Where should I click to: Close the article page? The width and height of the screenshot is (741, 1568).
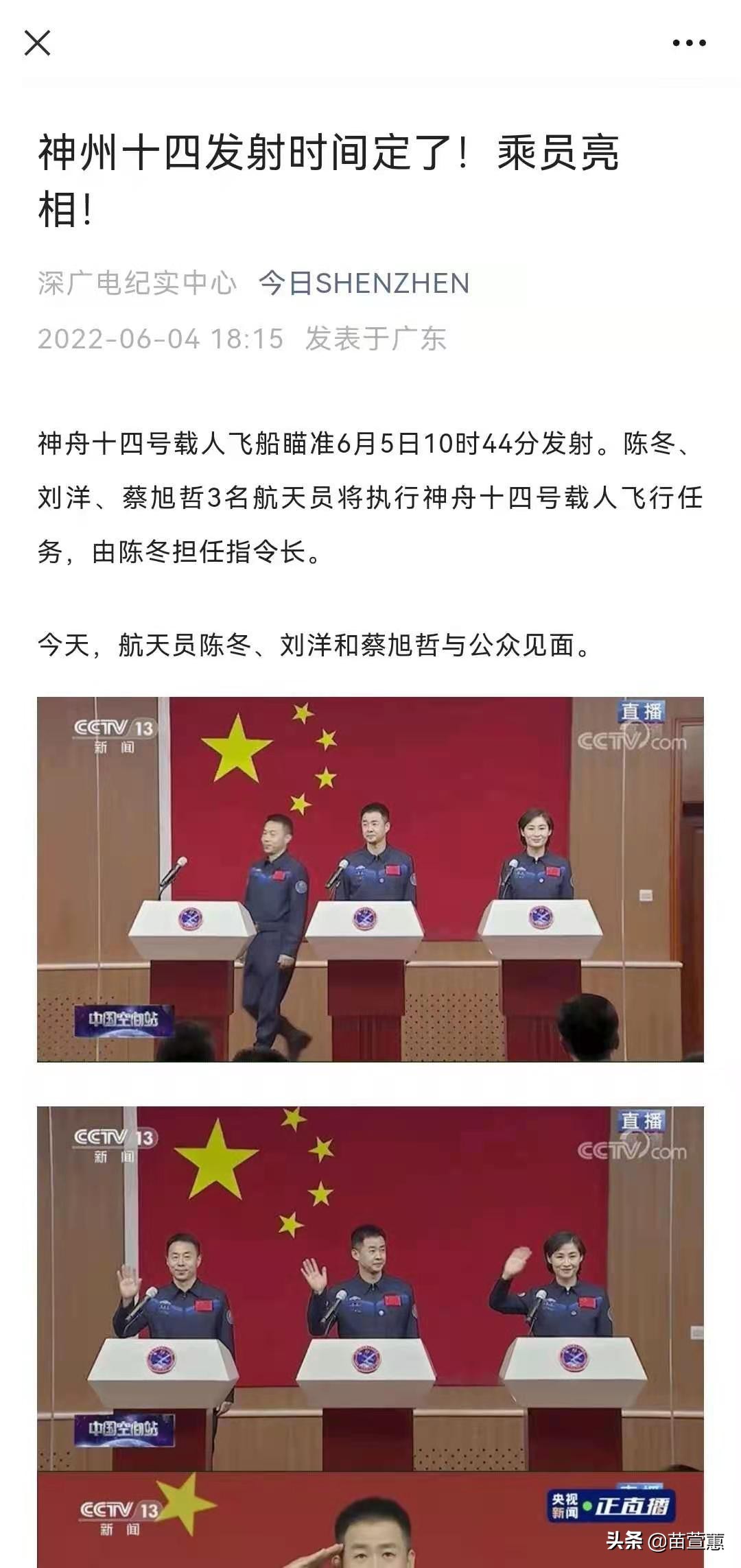(x=37, y=43)
